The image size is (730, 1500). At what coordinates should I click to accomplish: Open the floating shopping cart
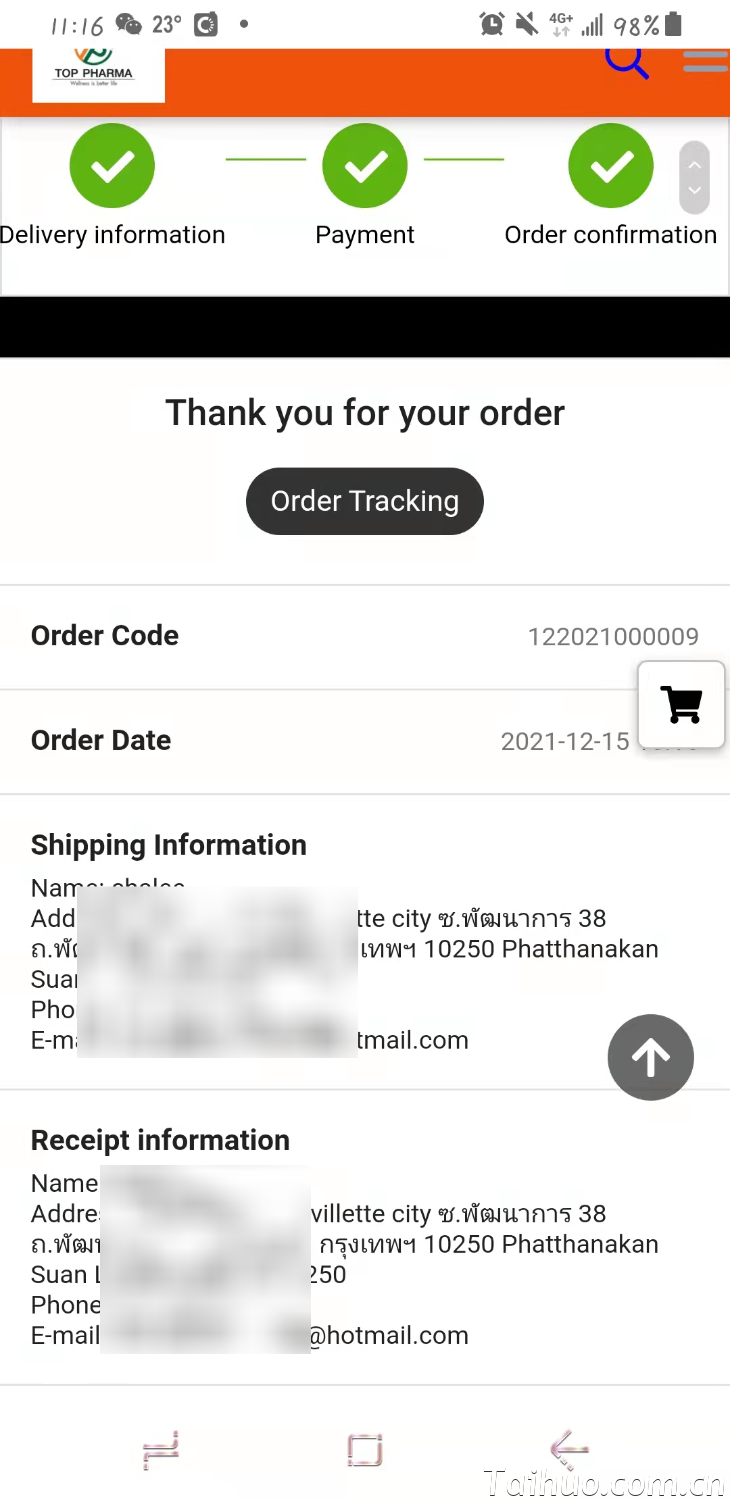682,704
